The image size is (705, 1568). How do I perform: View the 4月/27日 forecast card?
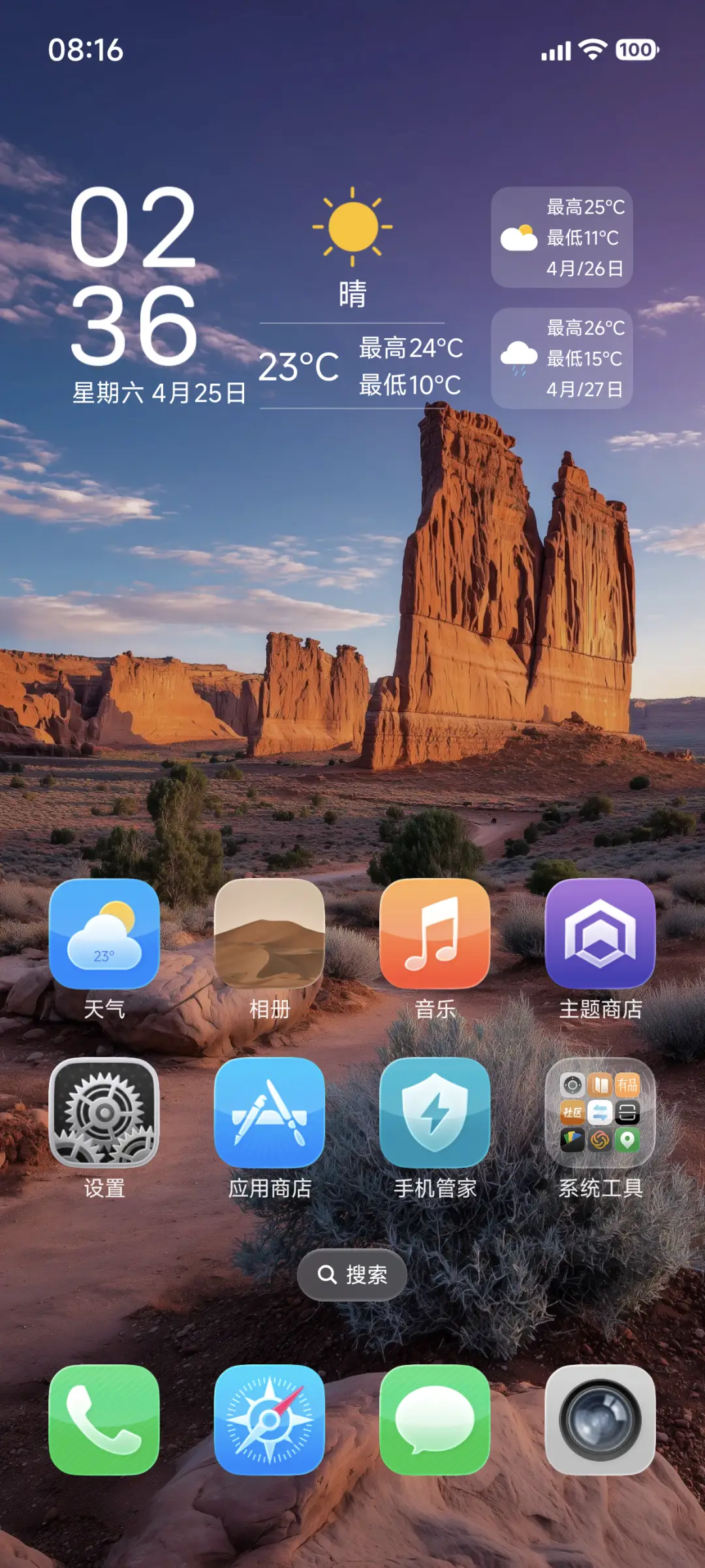[562, 358]
